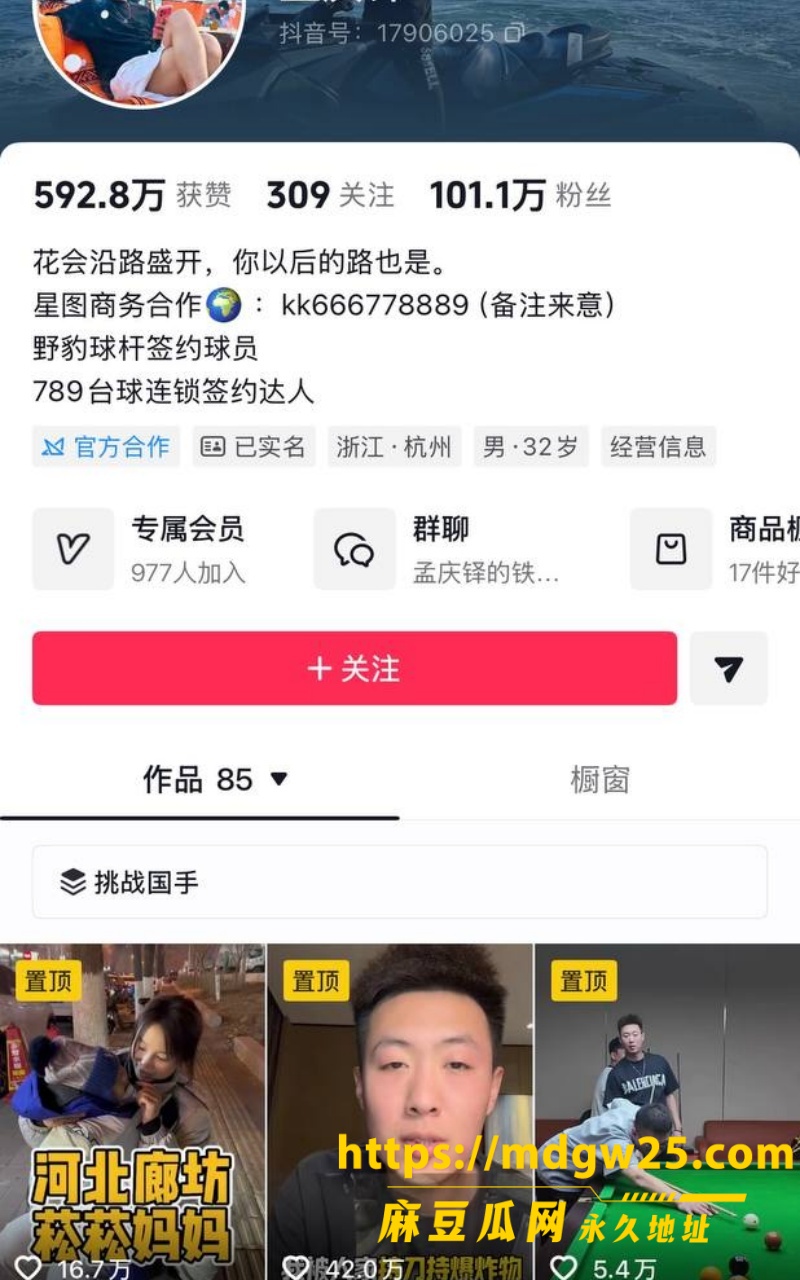
Task: View the 309 关注 following list
Action: [330, 195]
